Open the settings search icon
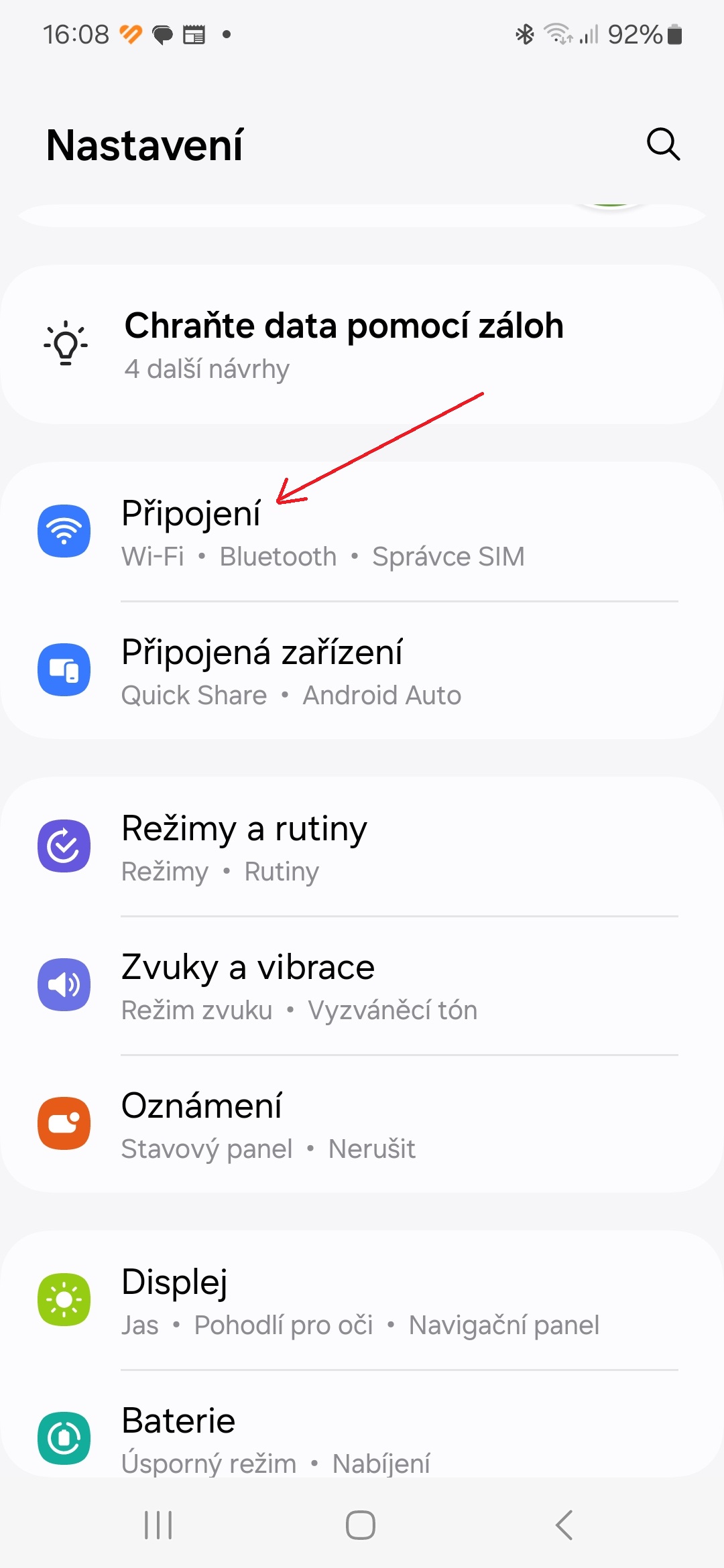Image resolution: width=724 pixels, height=1568 pixels. (663, 144)
